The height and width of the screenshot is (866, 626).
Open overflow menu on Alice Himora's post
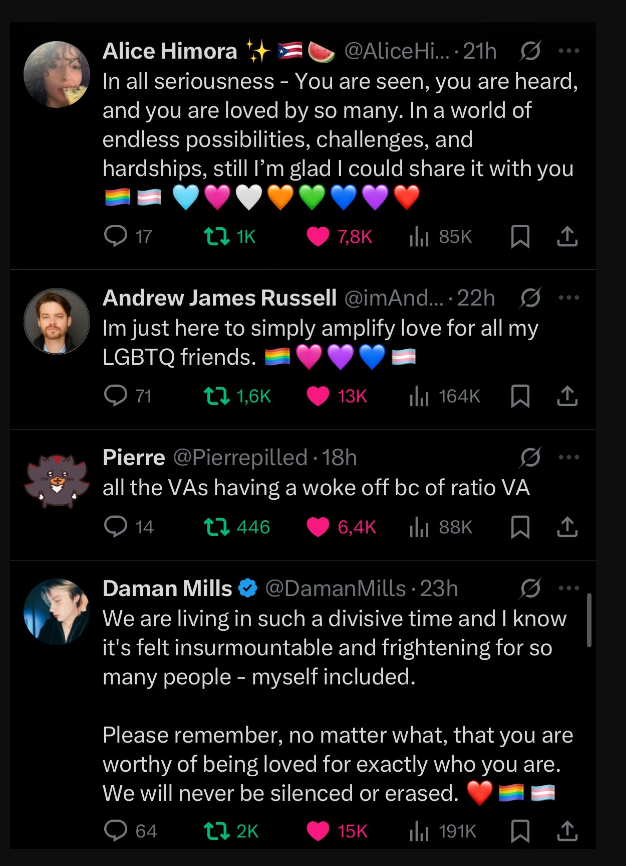569,50
